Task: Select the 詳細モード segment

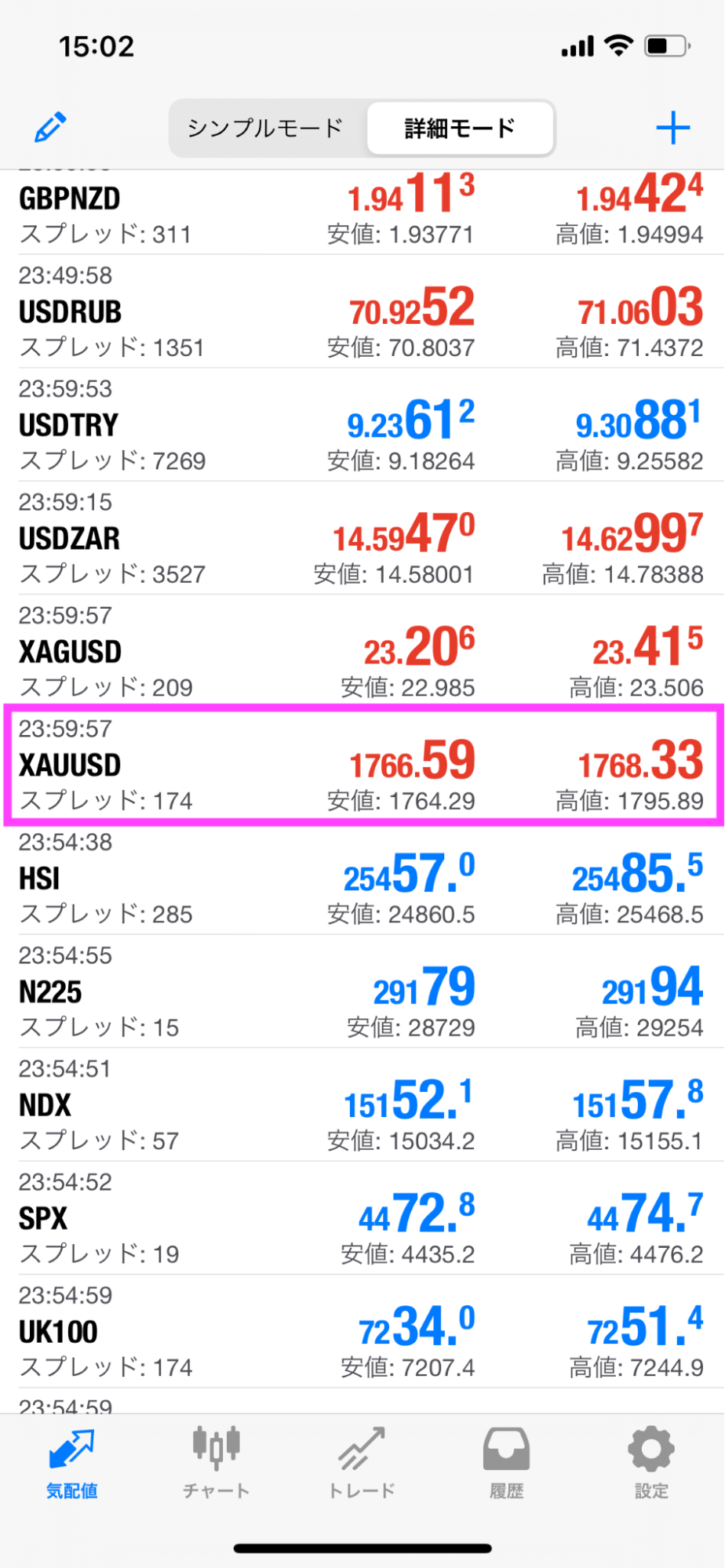Action: (x=460, y=128)
